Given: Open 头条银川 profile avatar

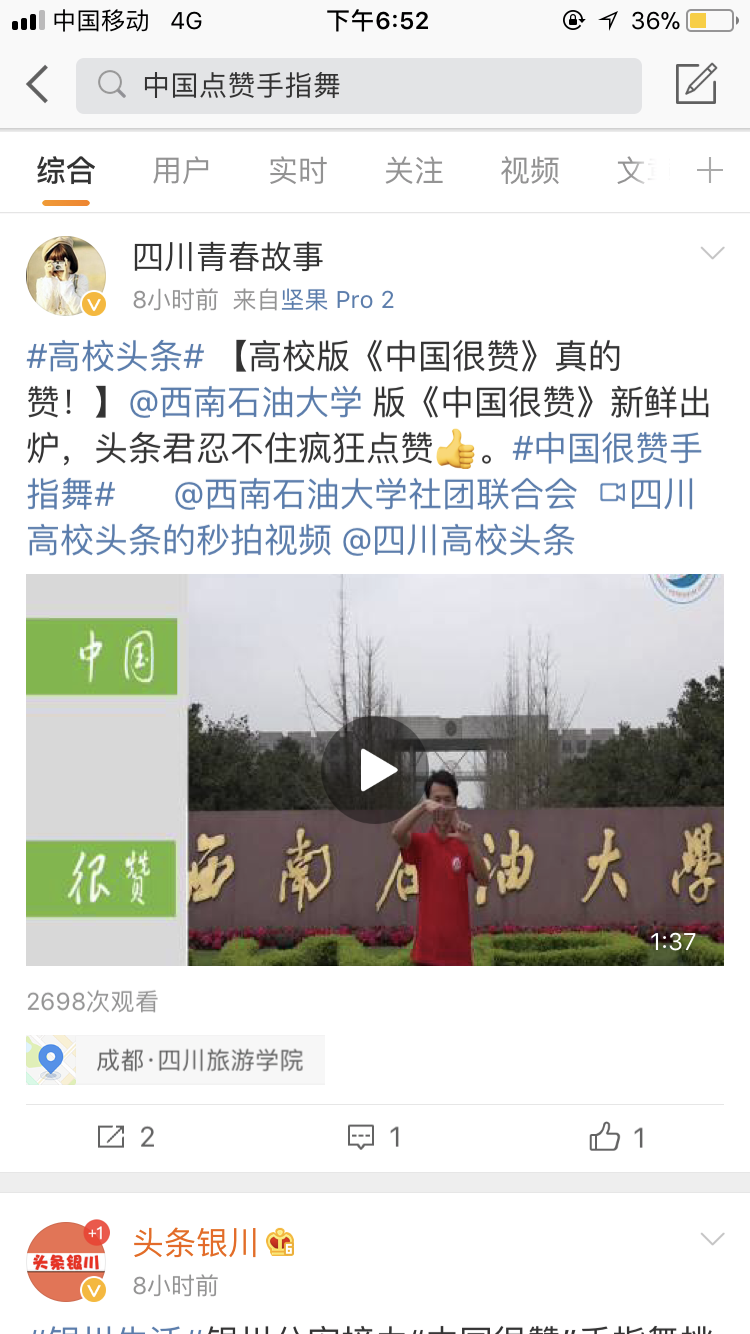Looking at the screenshot, I should tap(66, 1262).
